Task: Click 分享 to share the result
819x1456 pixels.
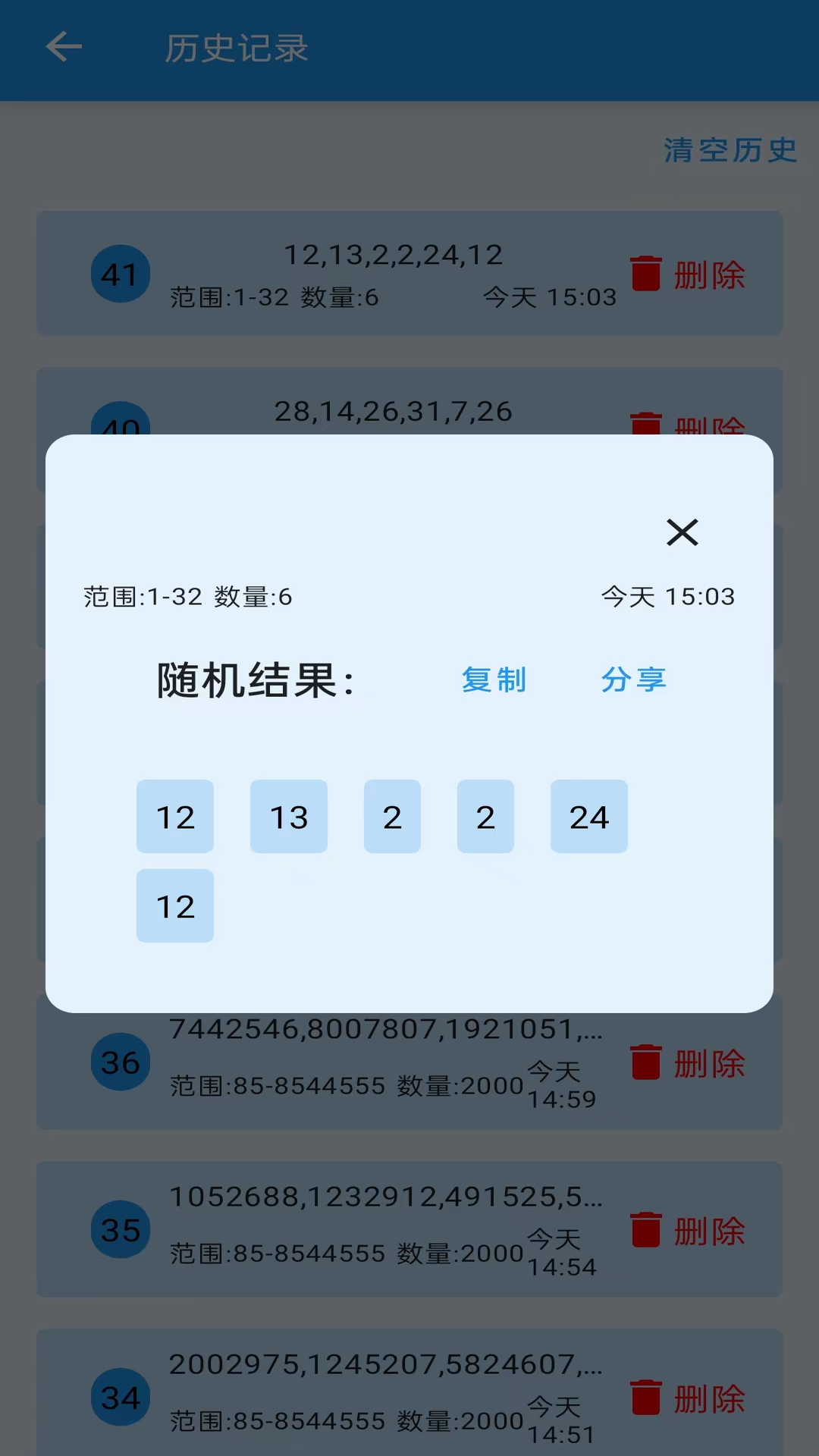Action: 635,680
